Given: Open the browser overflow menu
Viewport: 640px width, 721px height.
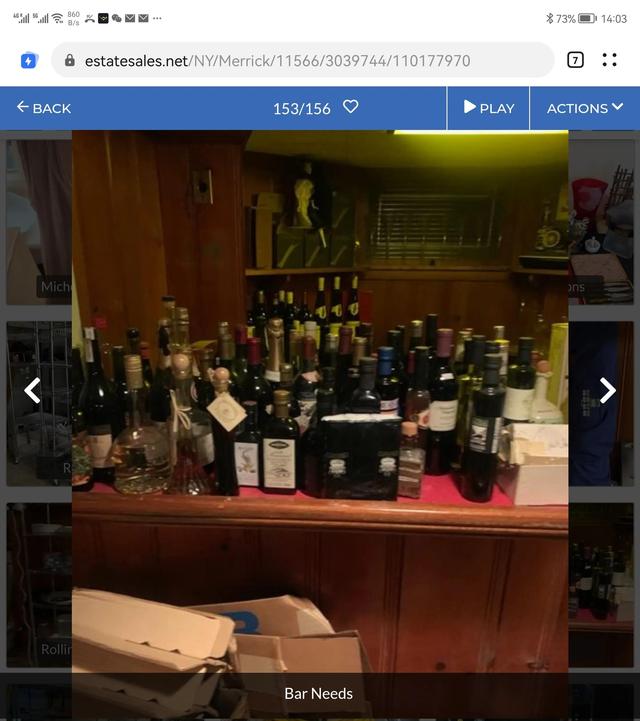Looking at the screenshot, I should click(x=610, y=60).
